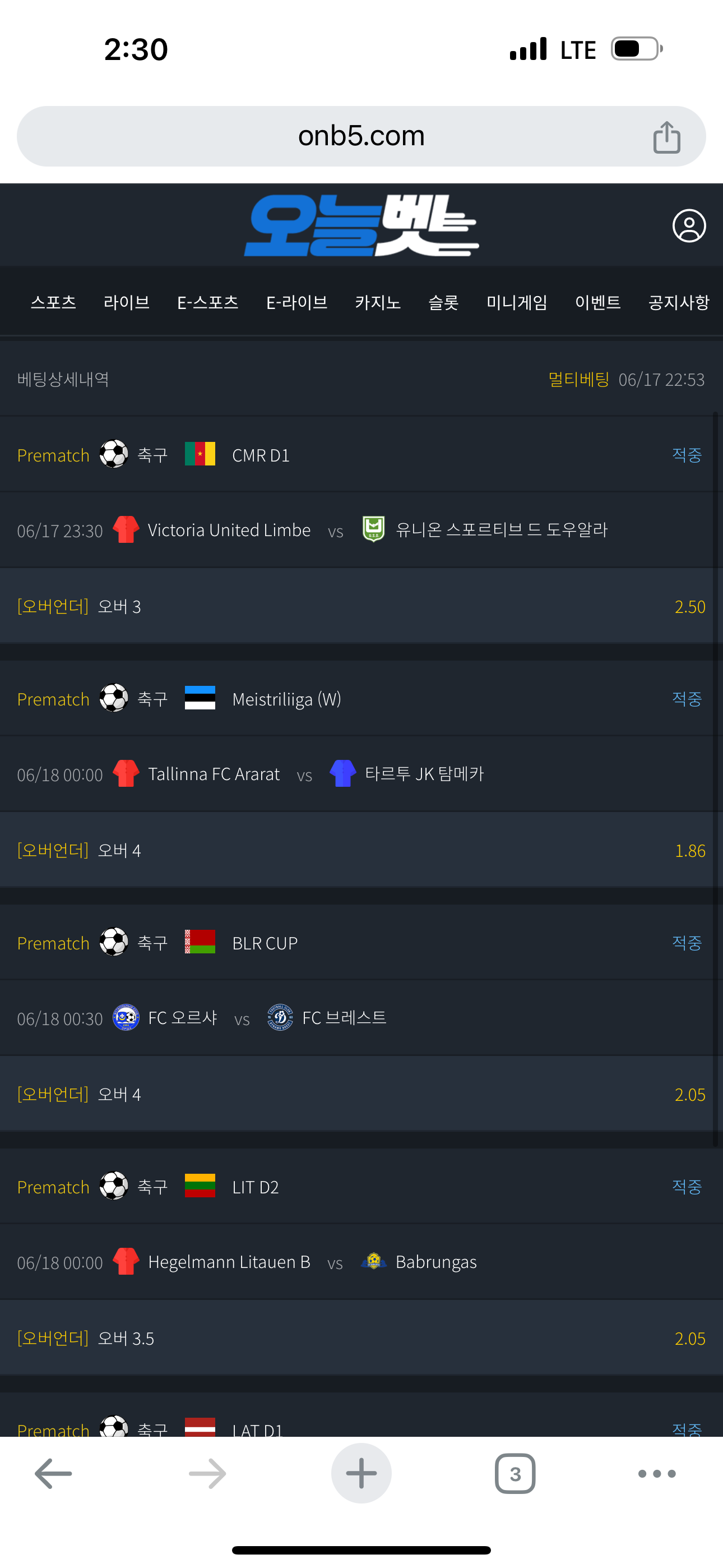The width and height of the screenshot is (723, 1568).
Task: Open the 이벤트 page
Action: (x=597, y=302)
